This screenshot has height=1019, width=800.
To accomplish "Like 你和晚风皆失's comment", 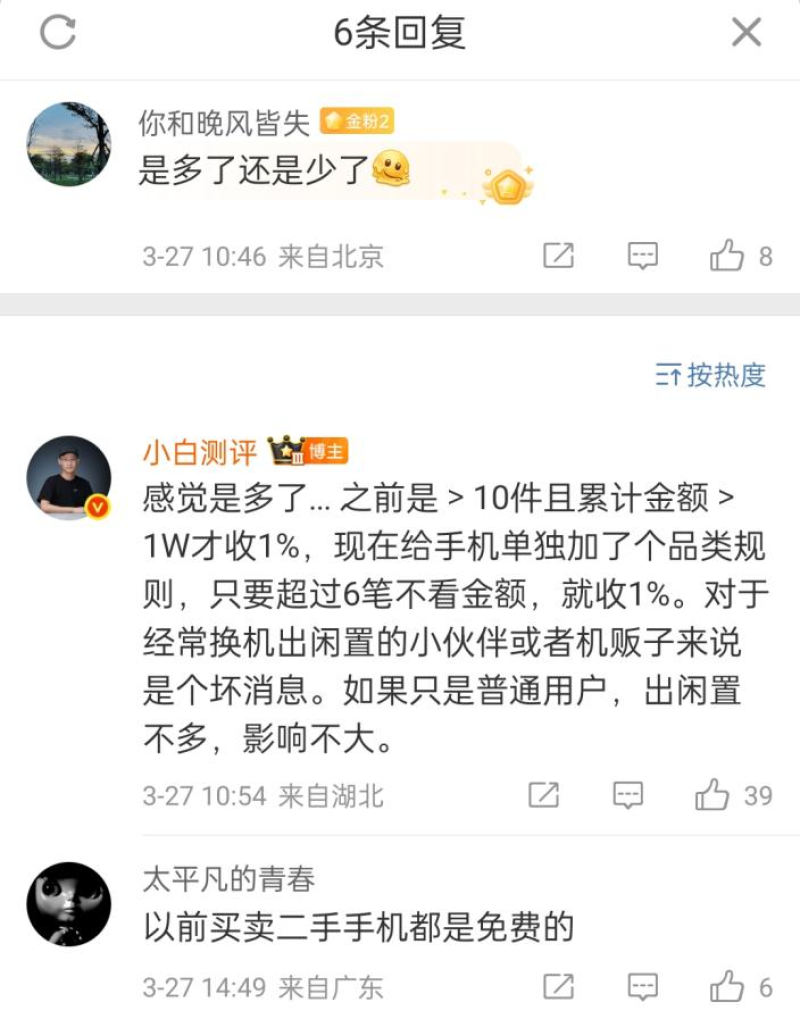I will (727, 256).
